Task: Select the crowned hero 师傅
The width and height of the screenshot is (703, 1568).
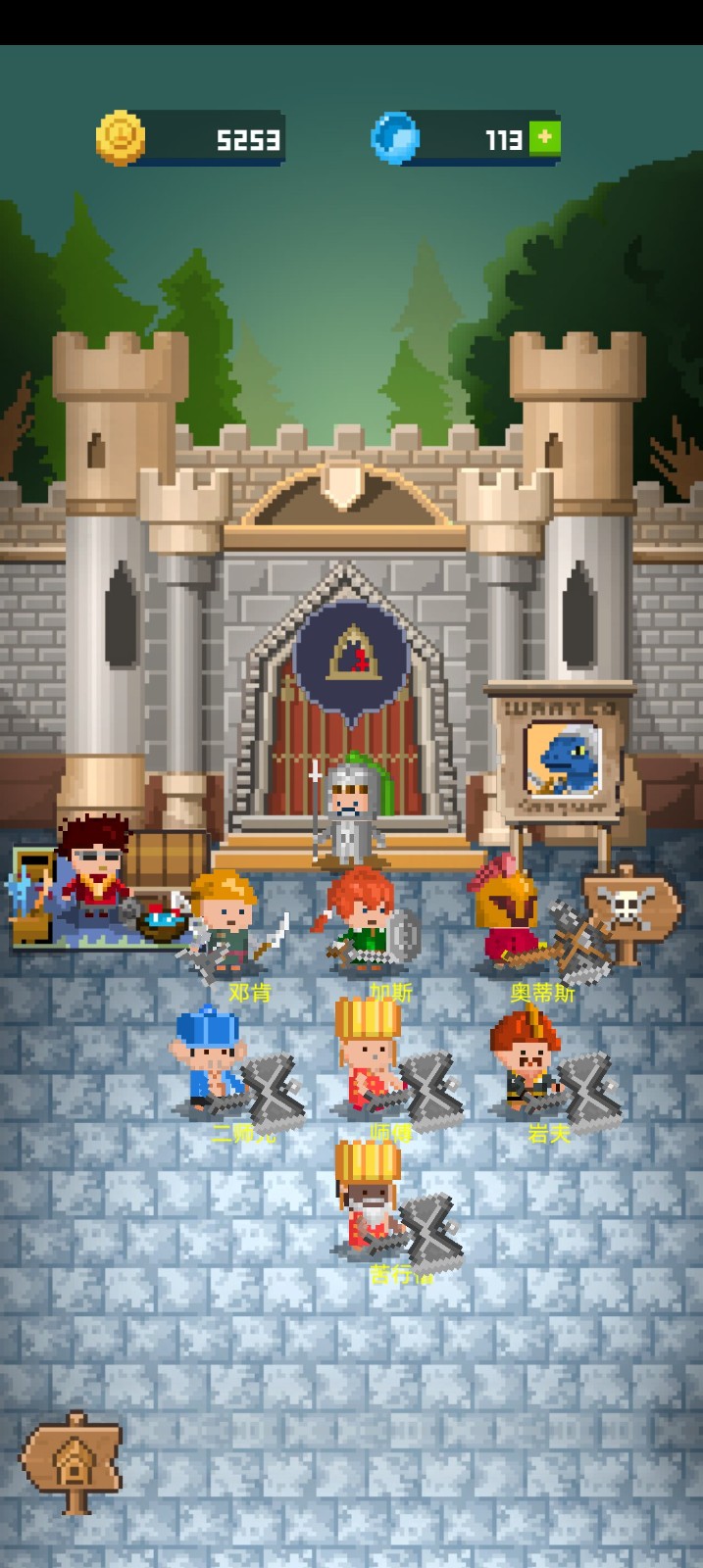Action: tap(368, 1062)
